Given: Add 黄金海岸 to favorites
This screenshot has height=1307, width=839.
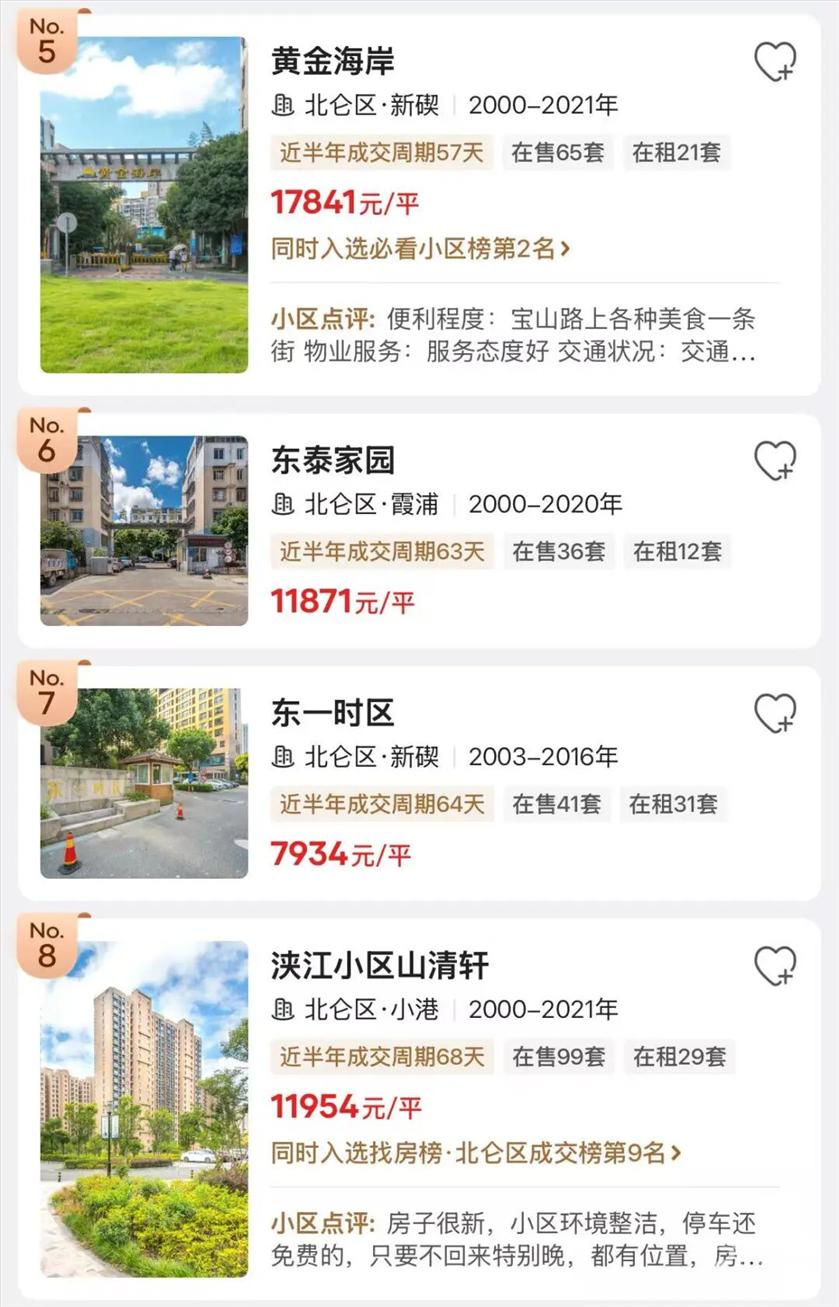Looking at the screenshot, I should (x=775, y=62).
